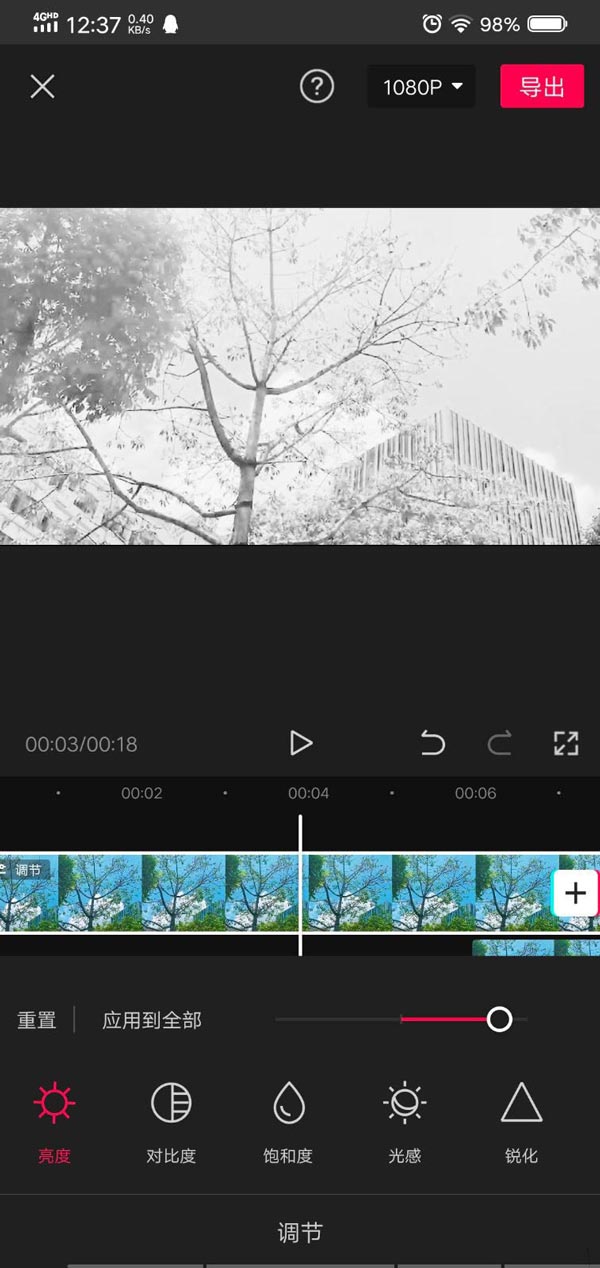Close the editor with the X icon
Screen dimensions: 600x1268
click(x=42, y=87)
